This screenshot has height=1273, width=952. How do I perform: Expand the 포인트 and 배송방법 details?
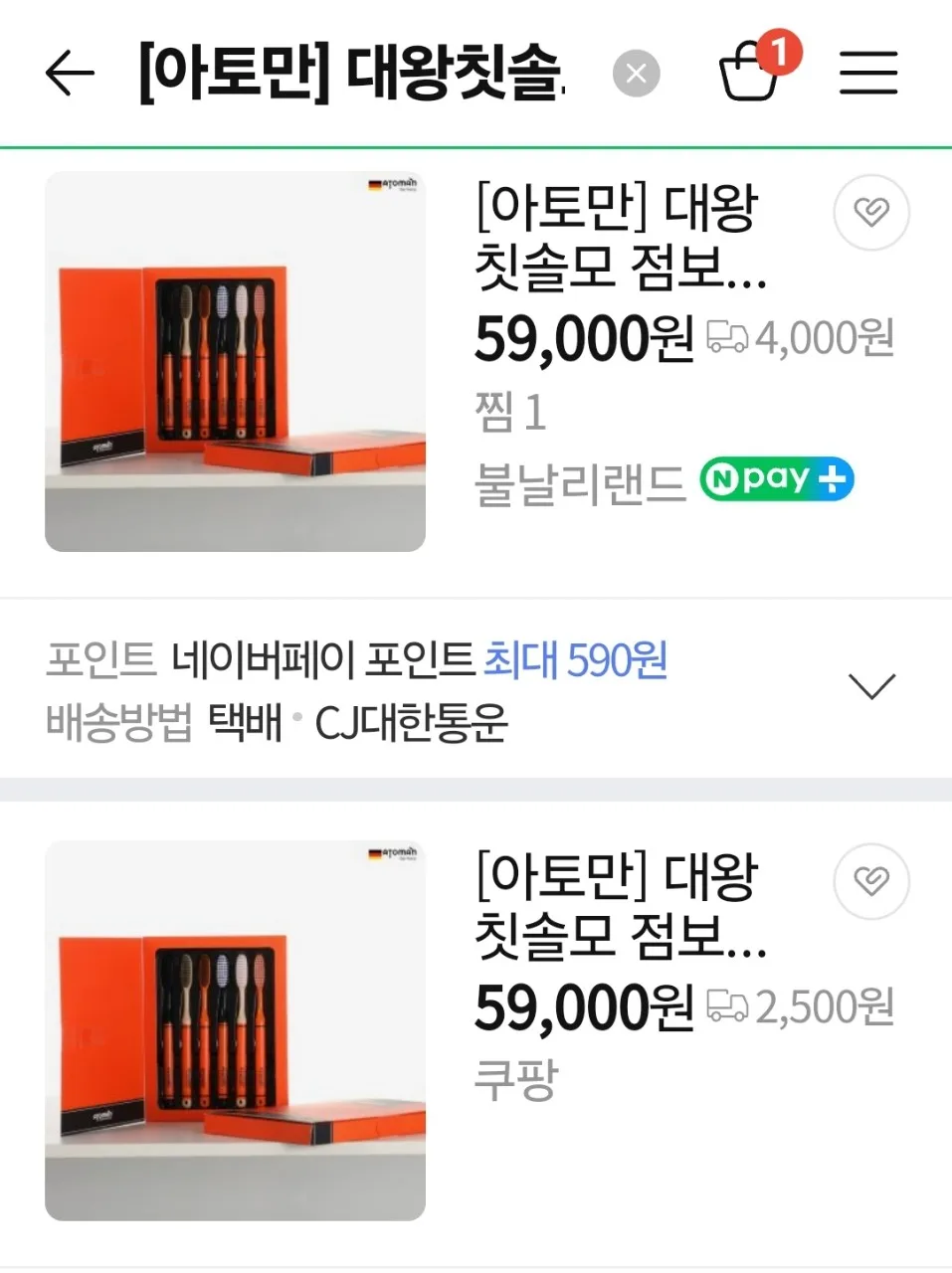click(872, 685)
